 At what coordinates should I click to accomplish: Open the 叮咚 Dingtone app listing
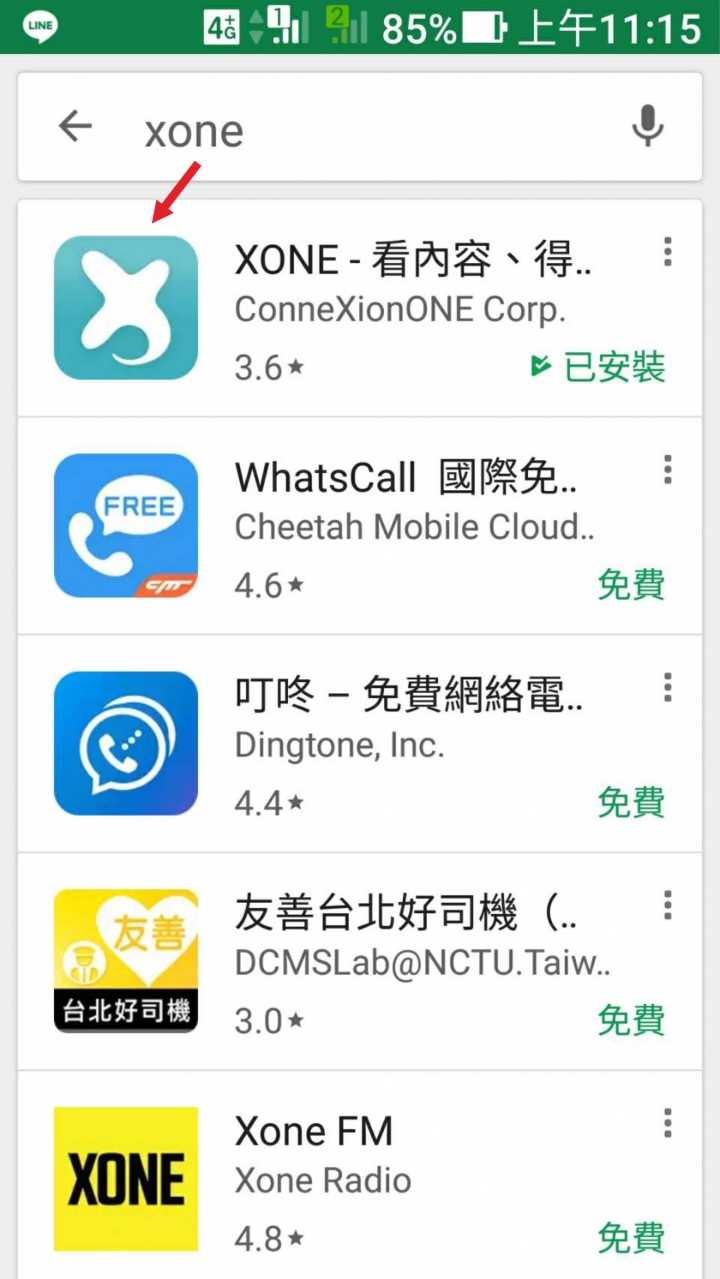(x=360, y=744)
